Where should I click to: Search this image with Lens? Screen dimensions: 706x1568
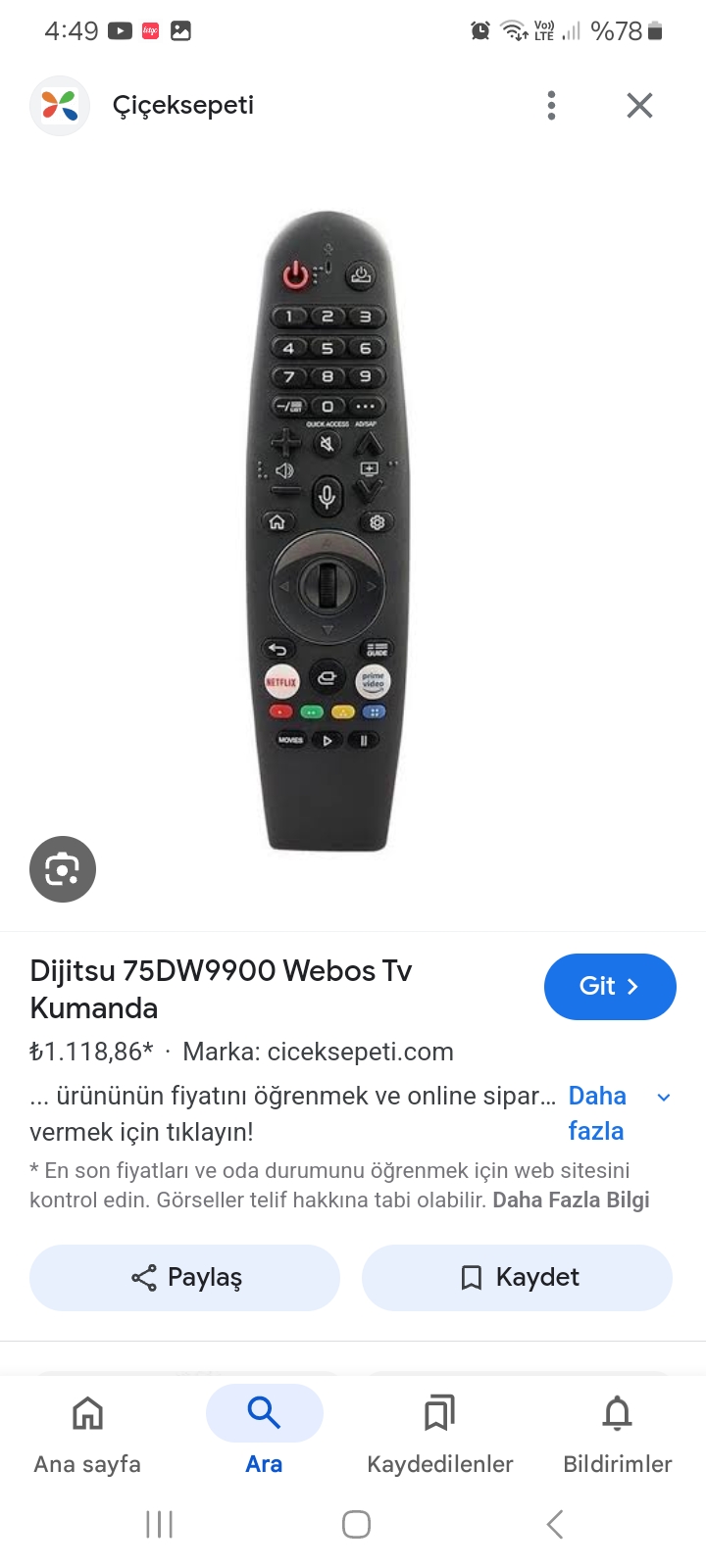click(63, 869)
